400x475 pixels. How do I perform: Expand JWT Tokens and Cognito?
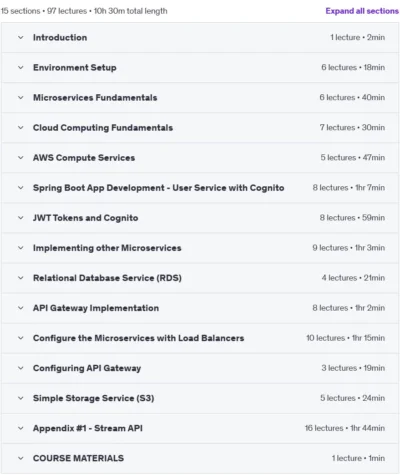coord(200,218)
